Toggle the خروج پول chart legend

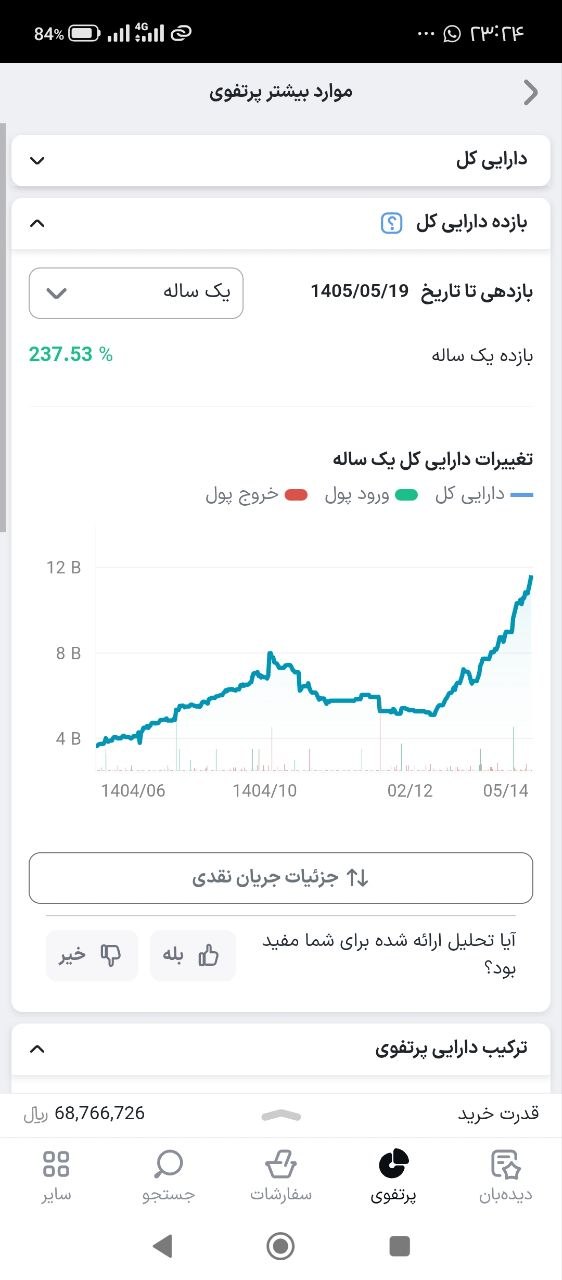pos(256,494)
